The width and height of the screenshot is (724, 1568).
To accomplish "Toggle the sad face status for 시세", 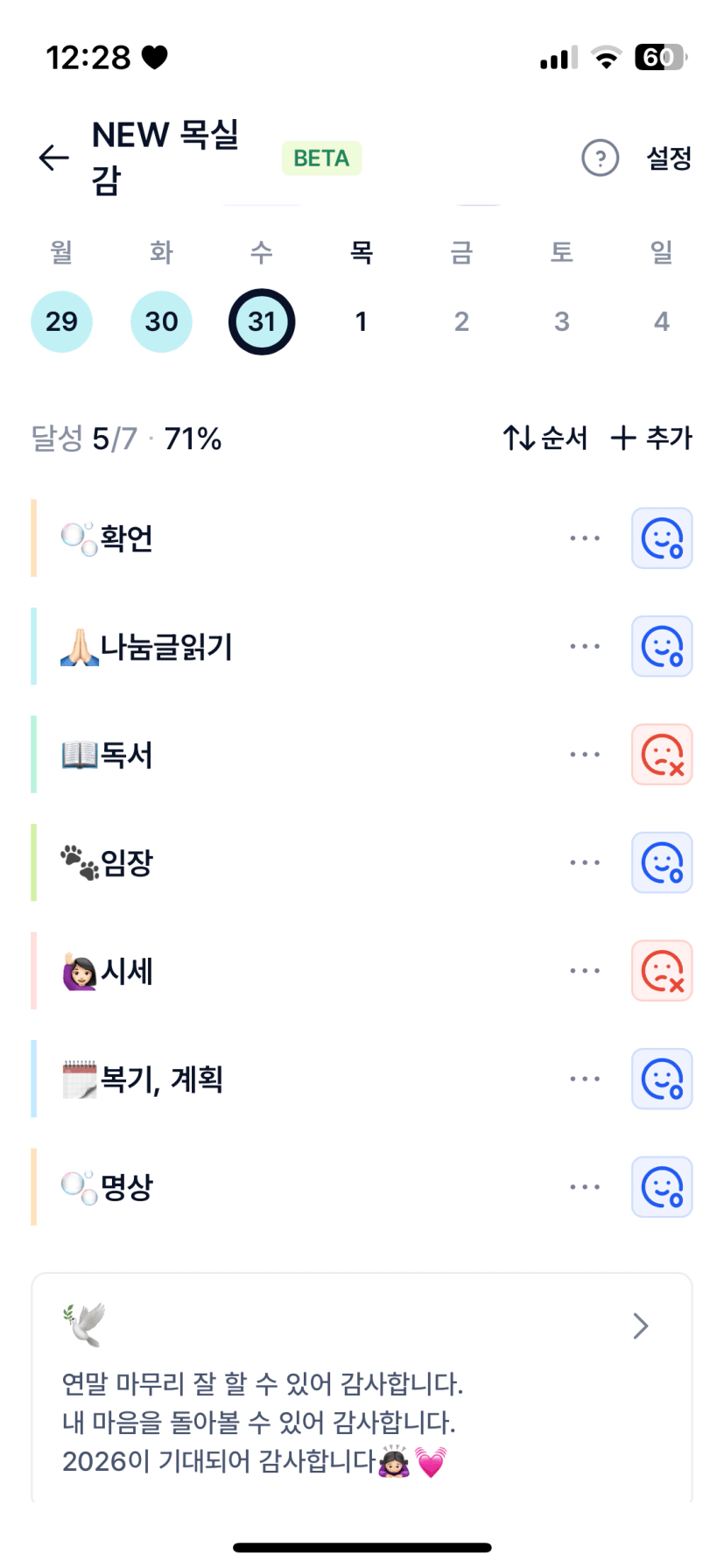I will pyautogui.click(x=662, y=971).
